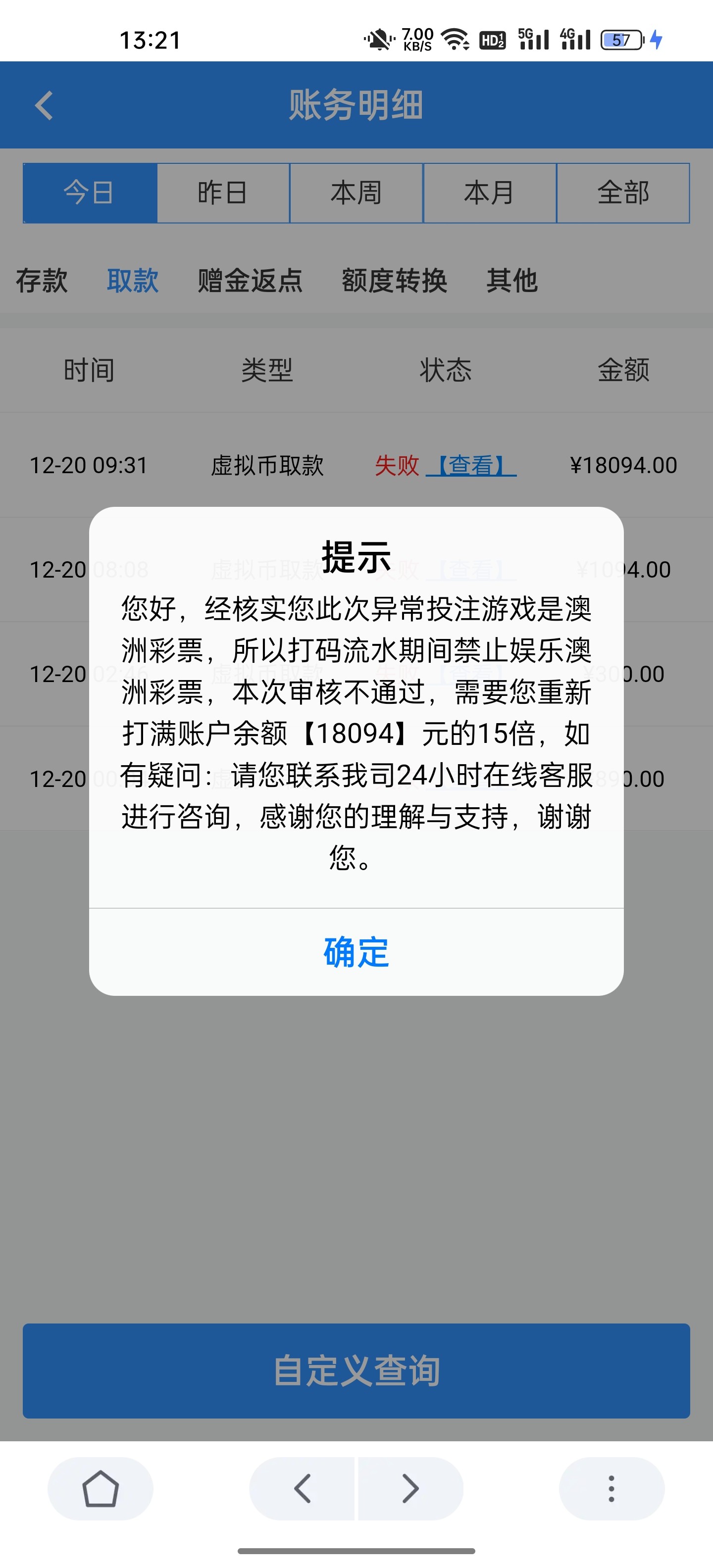Navigate back in the browser

(x=303, y=1488)
